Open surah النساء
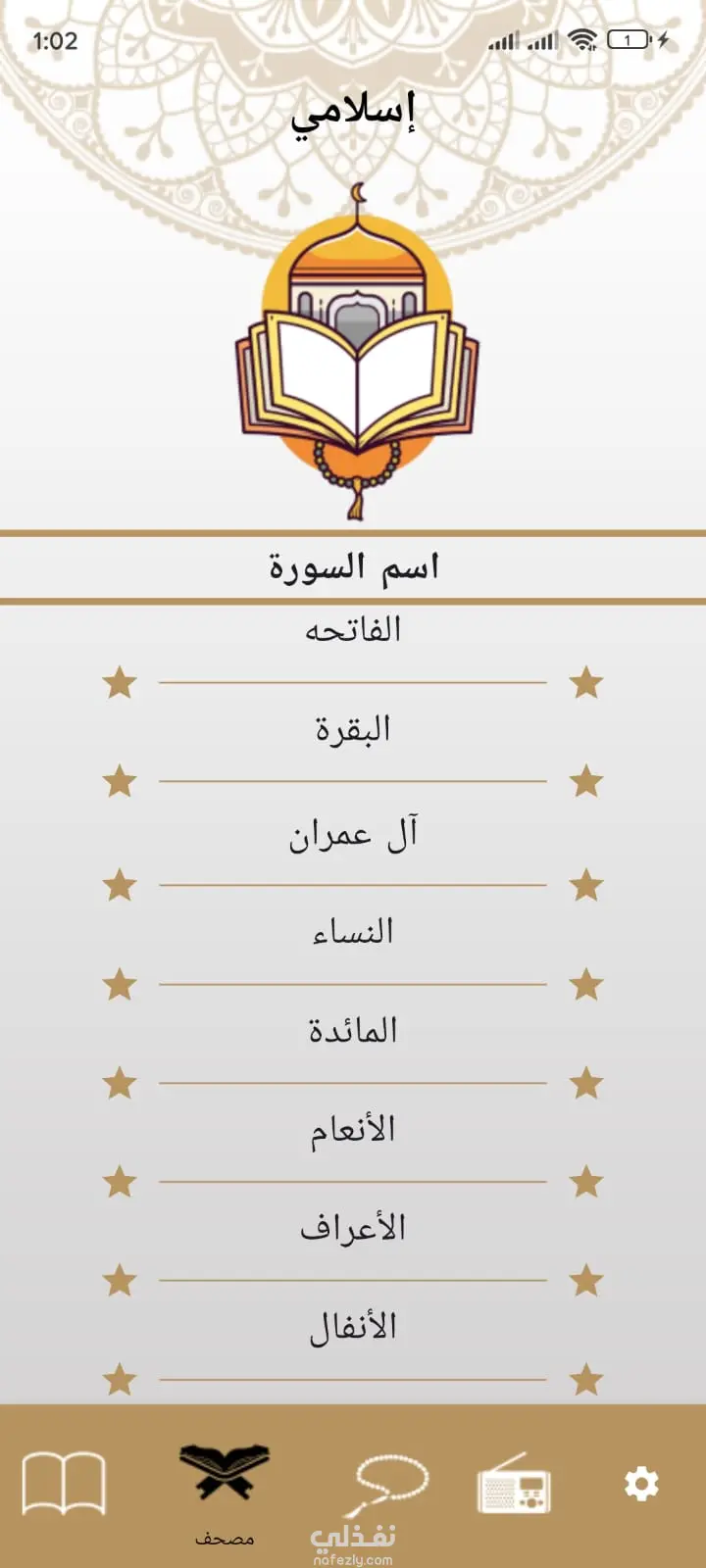706x1568 pixels. (x=353, y=932)
